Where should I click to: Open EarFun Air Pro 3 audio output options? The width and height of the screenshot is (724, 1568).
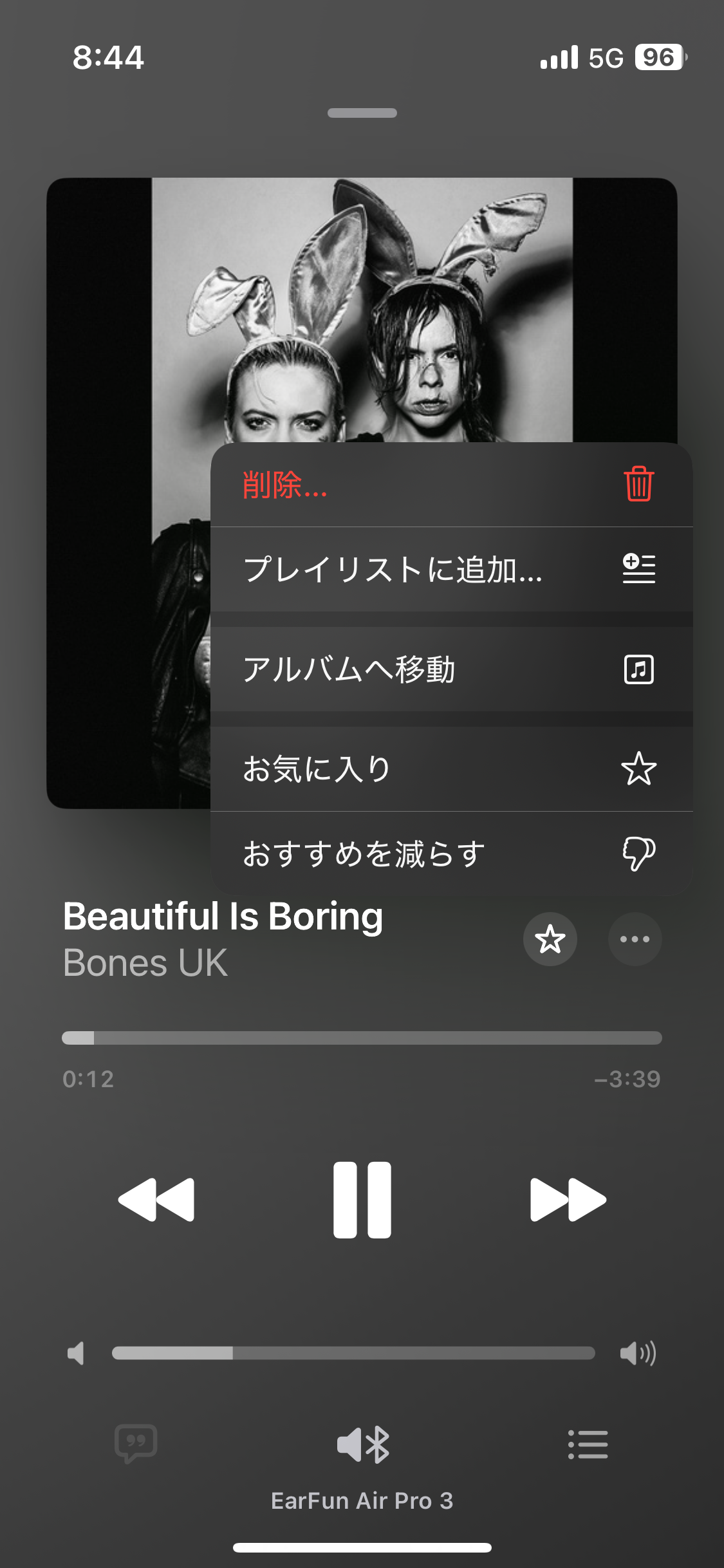(363, 1445)
